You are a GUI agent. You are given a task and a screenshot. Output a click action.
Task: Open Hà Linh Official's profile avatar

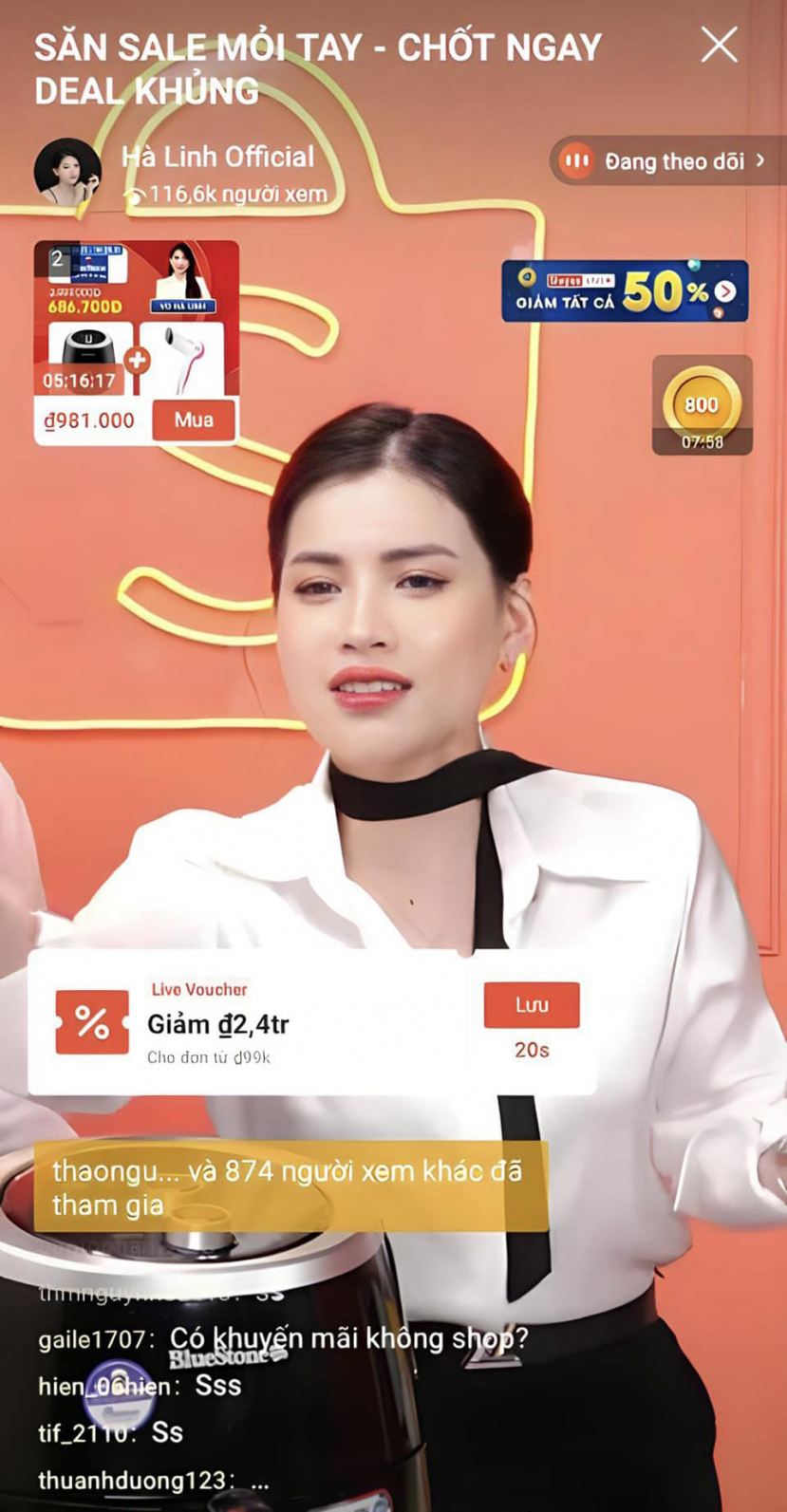[67, 173]
